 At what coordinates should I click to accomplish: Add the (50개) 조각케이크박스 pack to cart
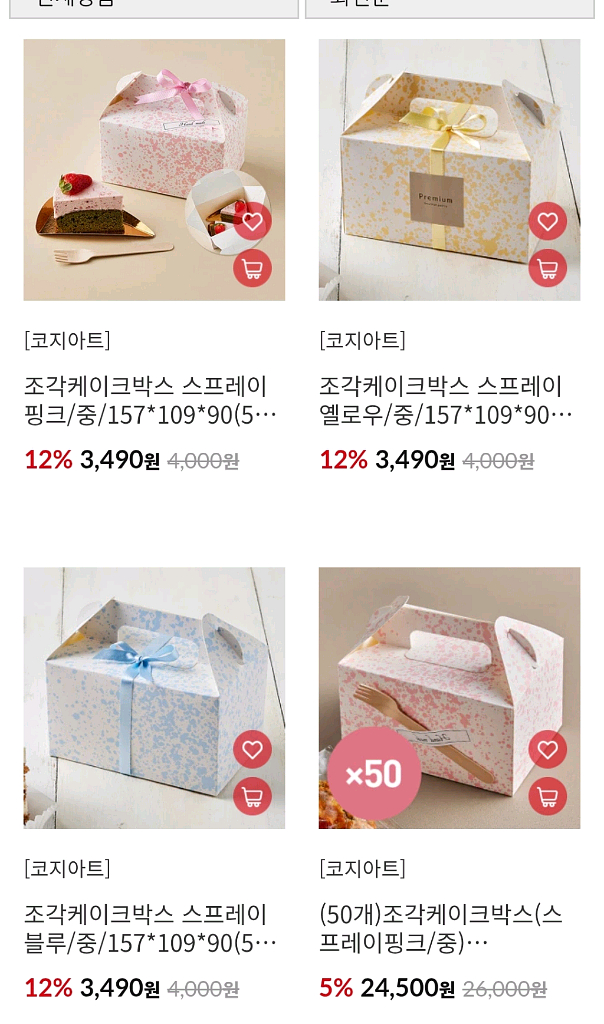[x=547, y=796]
